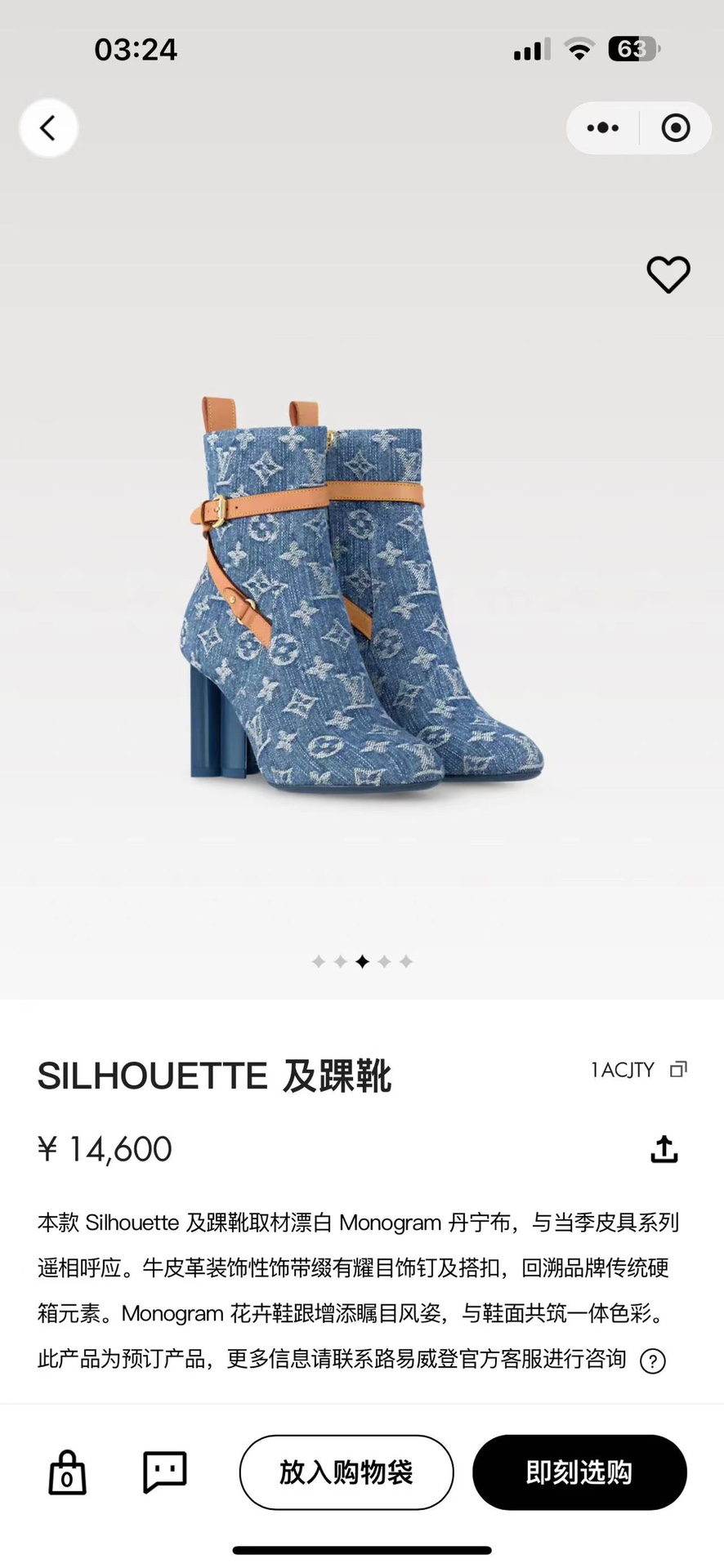This screenshot has width=724, height=1568.
Task: Open the mini-program options menu (•••)
Action: coord(602,127)
